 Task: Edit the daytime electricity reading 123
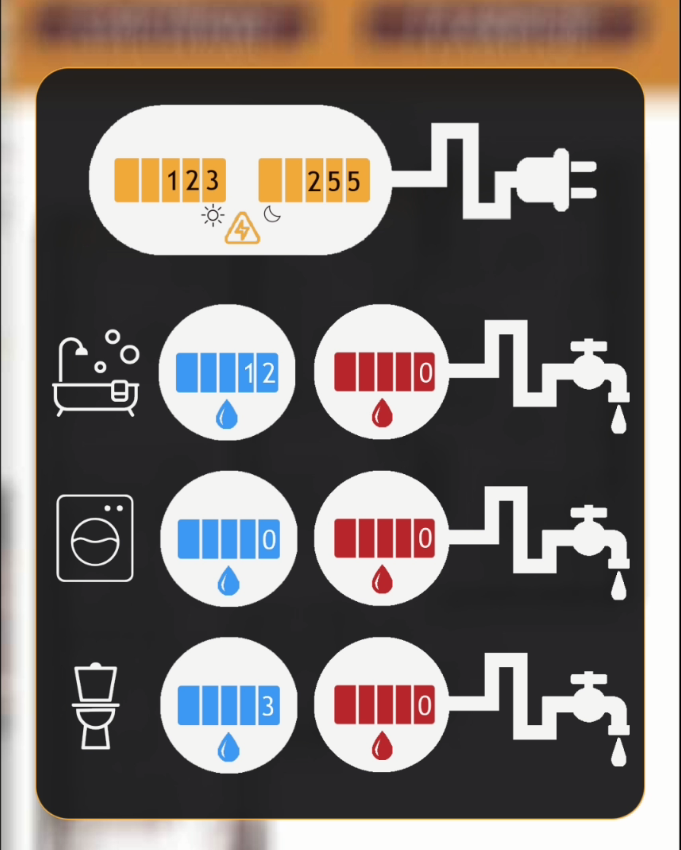point(170,181)
